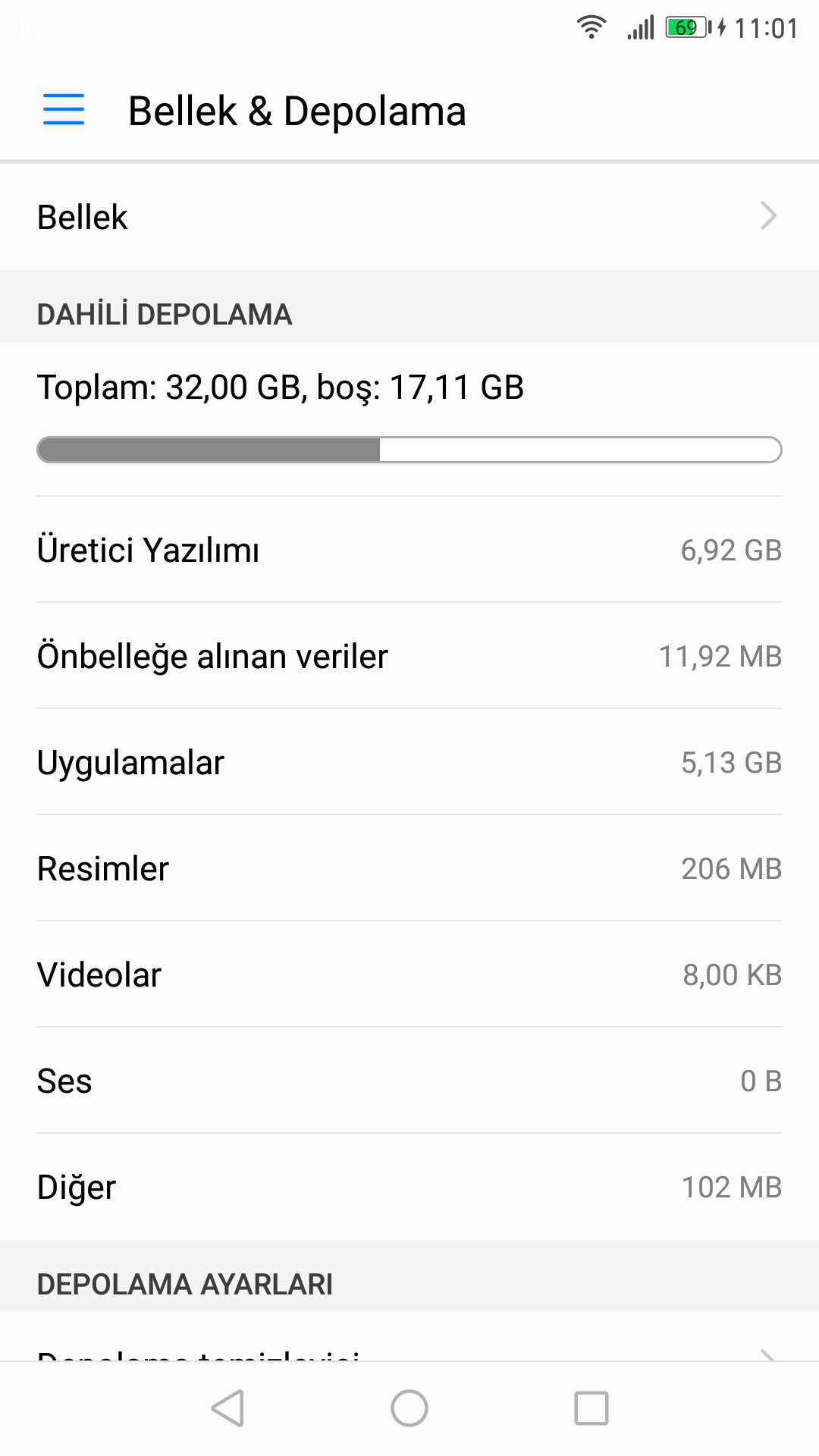This screenshot has height=1456, width=819.
Task: Open Resimler storage item
Action: pyautogui.click(x=409, y=868)
